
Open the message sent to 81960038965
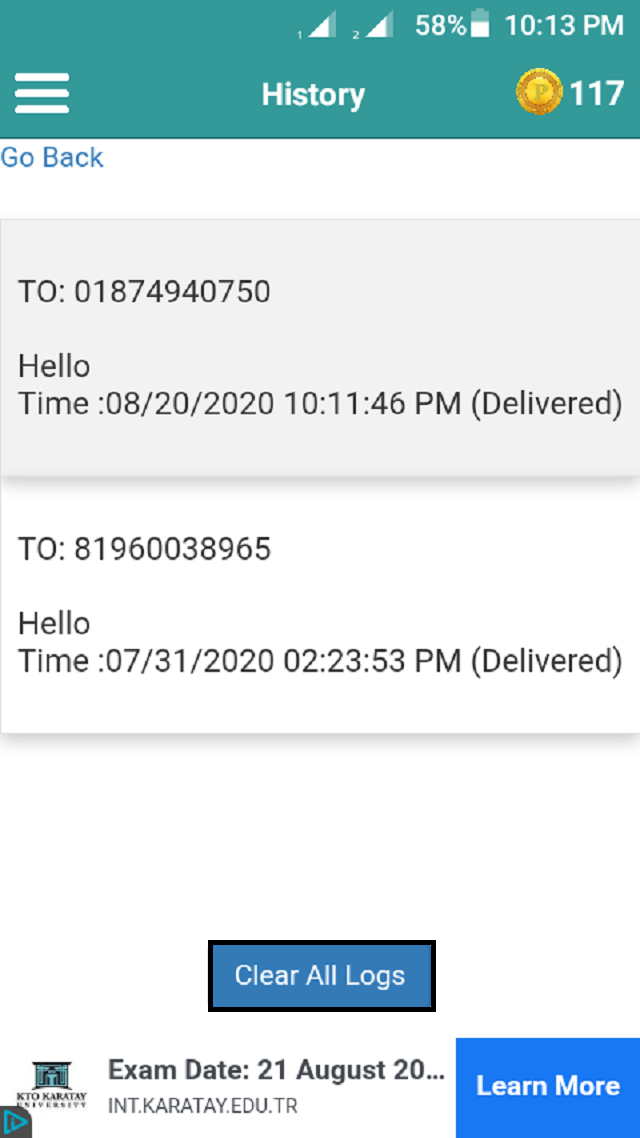point(320,605)
